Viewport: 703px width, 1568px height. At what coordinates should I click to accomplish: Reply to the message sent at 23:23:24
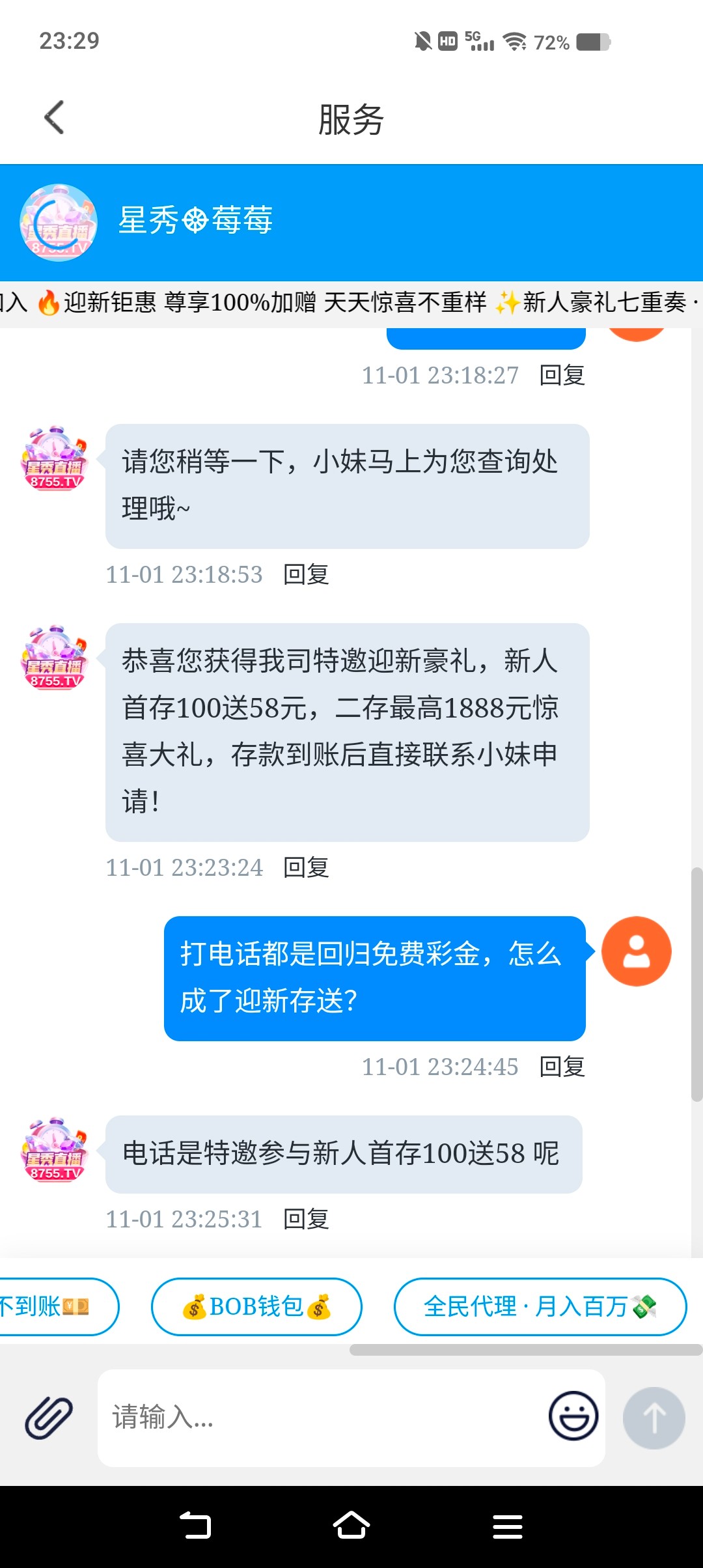[306, 868]
